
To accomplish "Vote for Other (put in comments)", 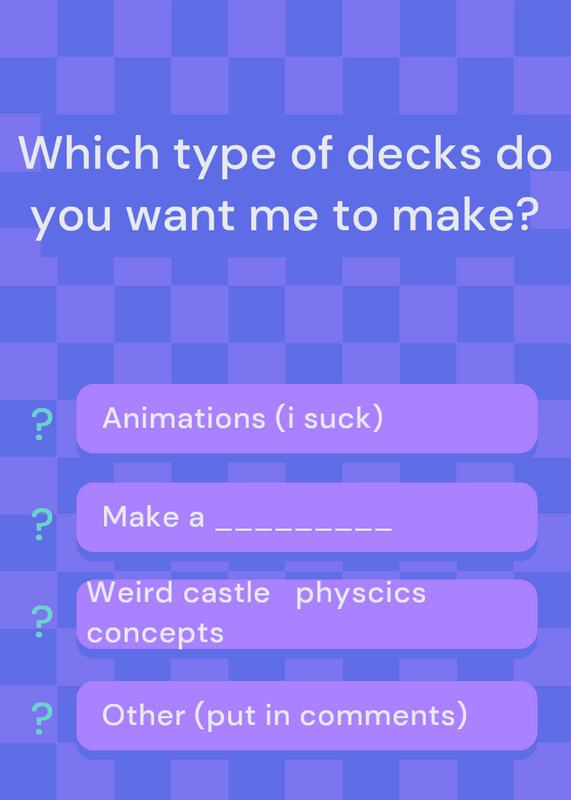I will [307, 715].
